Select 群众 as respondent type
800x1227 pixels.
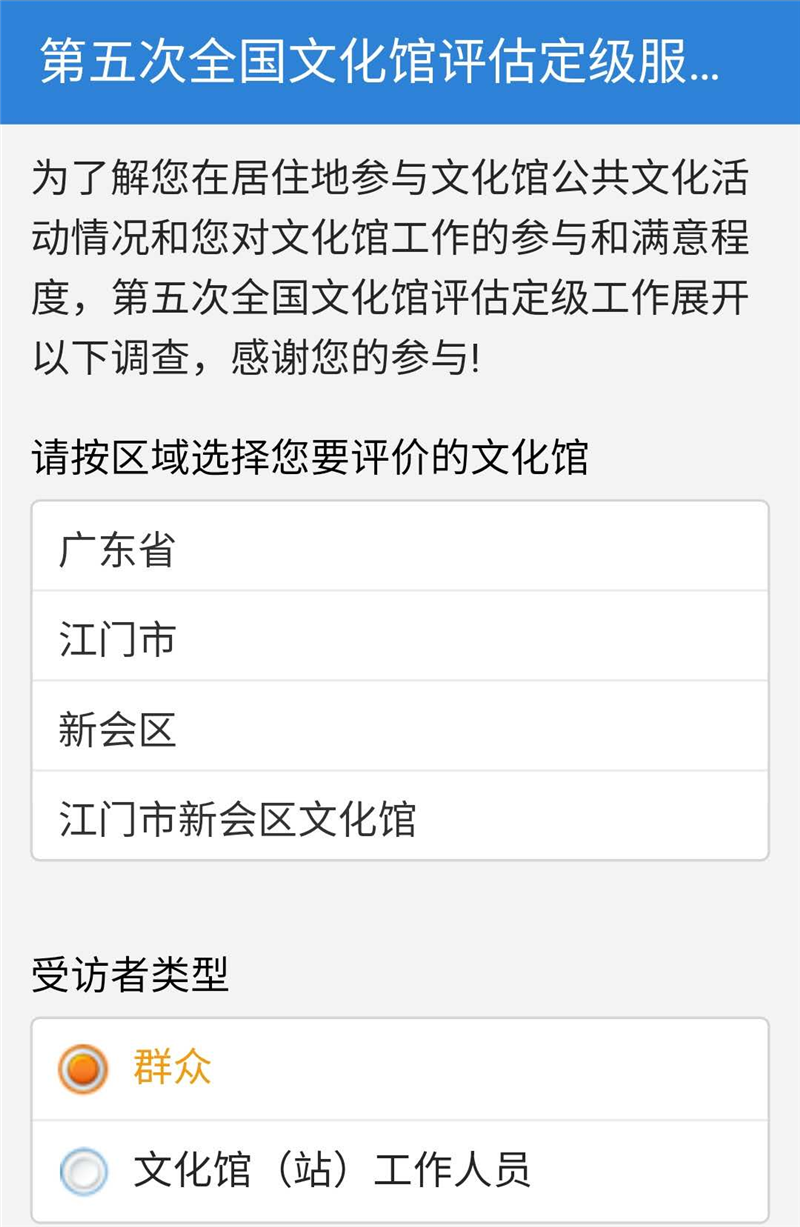(x=83, y=1069)
